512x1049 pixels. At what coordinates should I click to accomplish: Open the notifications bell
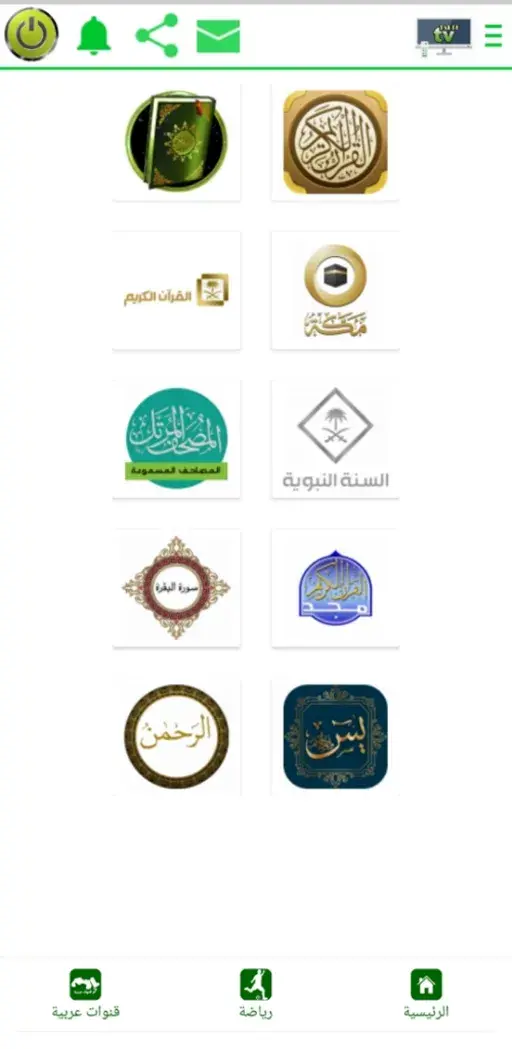[94, 35]
